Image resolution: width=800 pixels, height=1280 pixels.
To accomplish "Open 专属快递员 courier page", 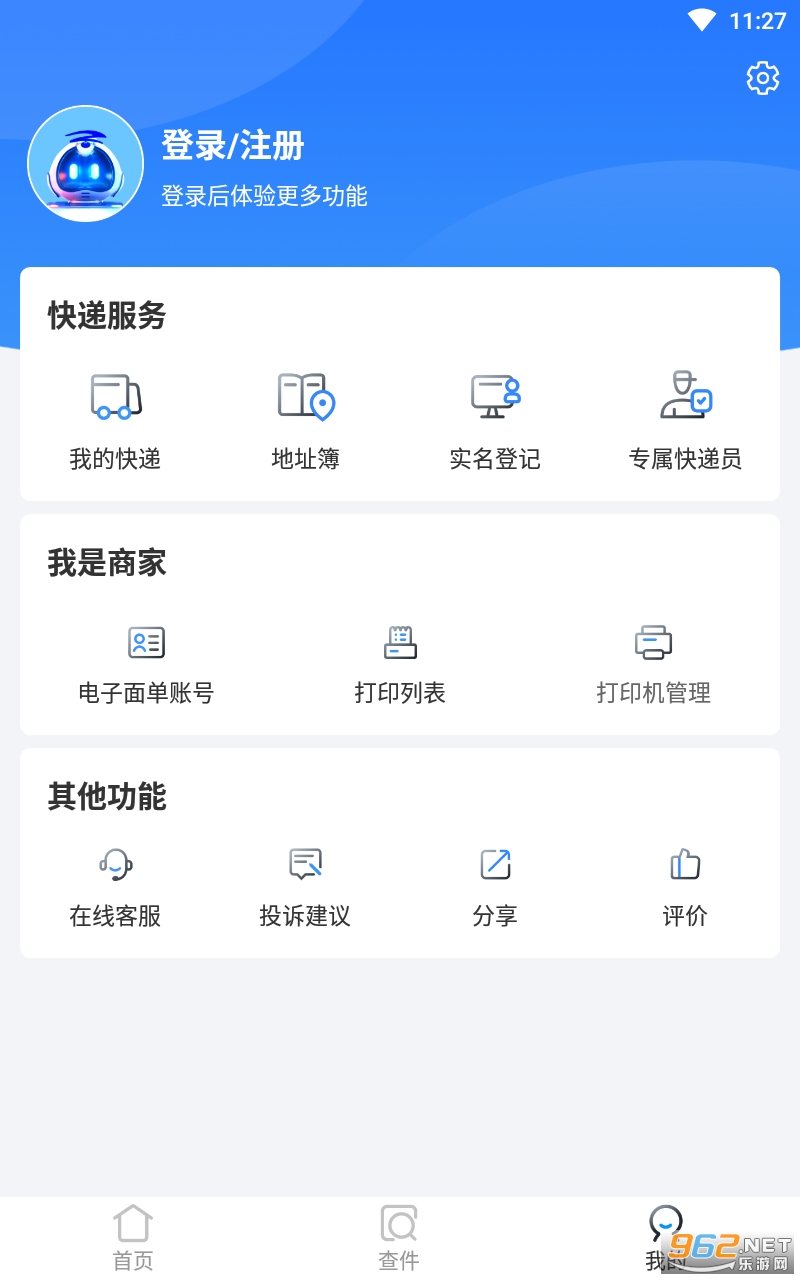I will pyautogui.click(x=685, y=420).
